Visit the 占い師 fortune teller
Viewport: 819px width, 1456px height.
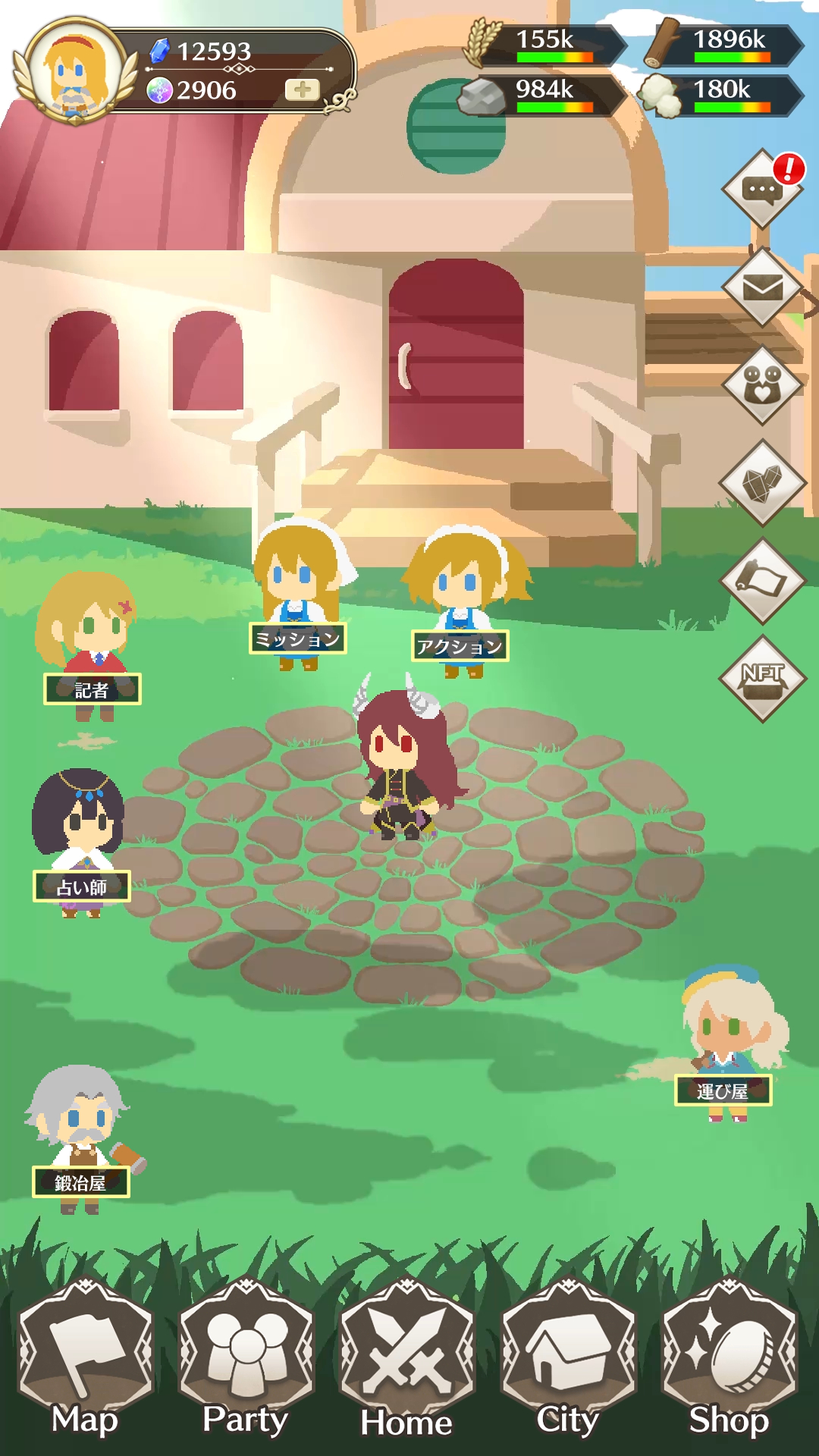click(x=80, y=843)
